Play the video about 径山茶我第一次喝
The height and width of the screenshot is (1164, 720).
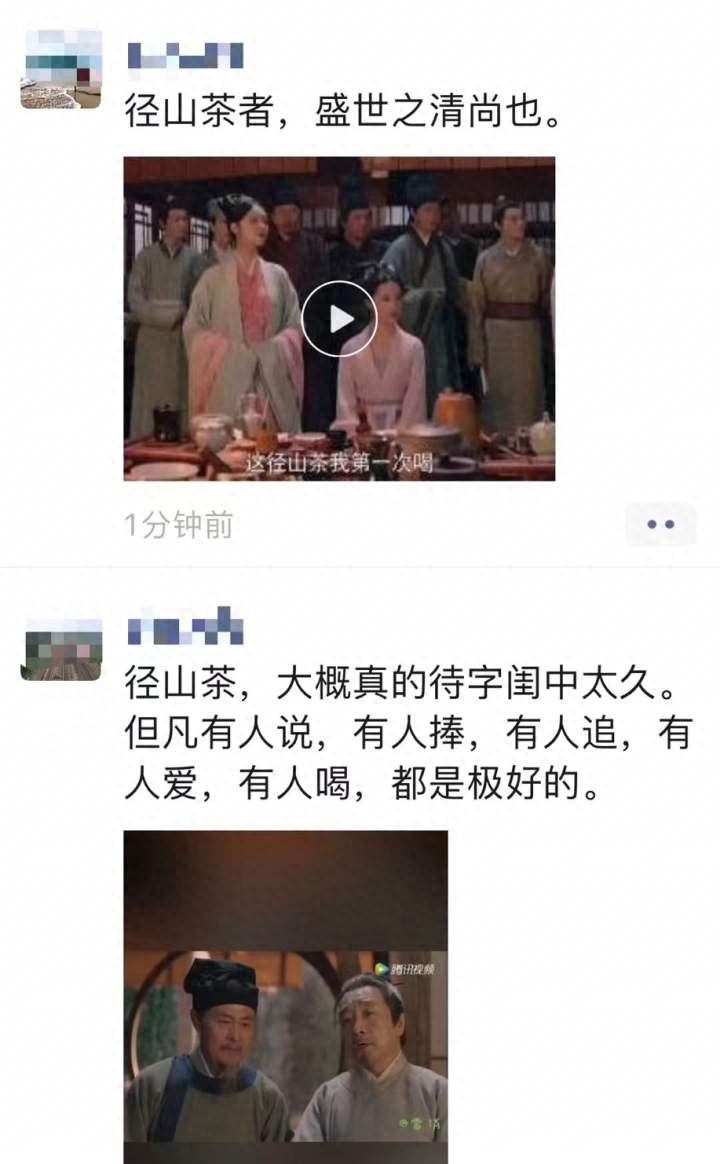(339, 319)
